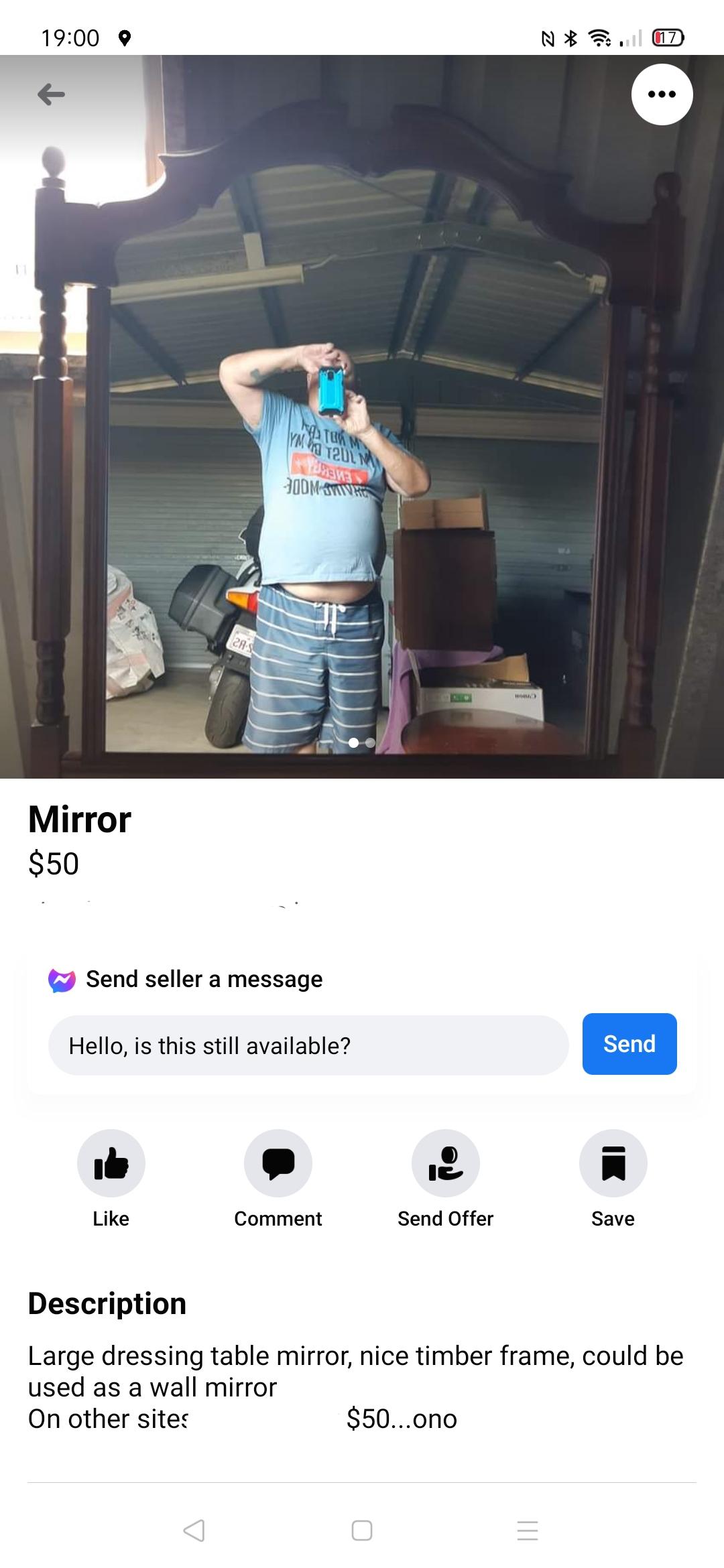Like this Mirror listing
Screen dimensions: 724x1568
coord(111,1164)
